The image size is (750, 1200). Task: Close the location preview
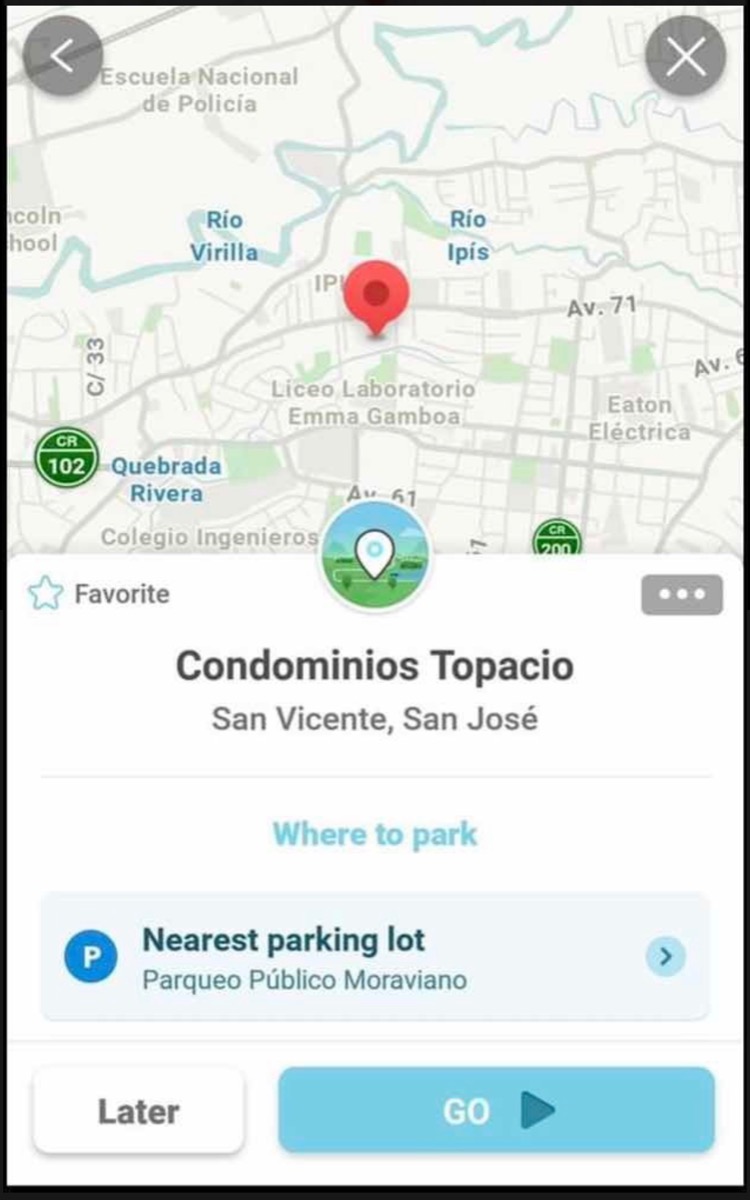(x=685, y=57)
